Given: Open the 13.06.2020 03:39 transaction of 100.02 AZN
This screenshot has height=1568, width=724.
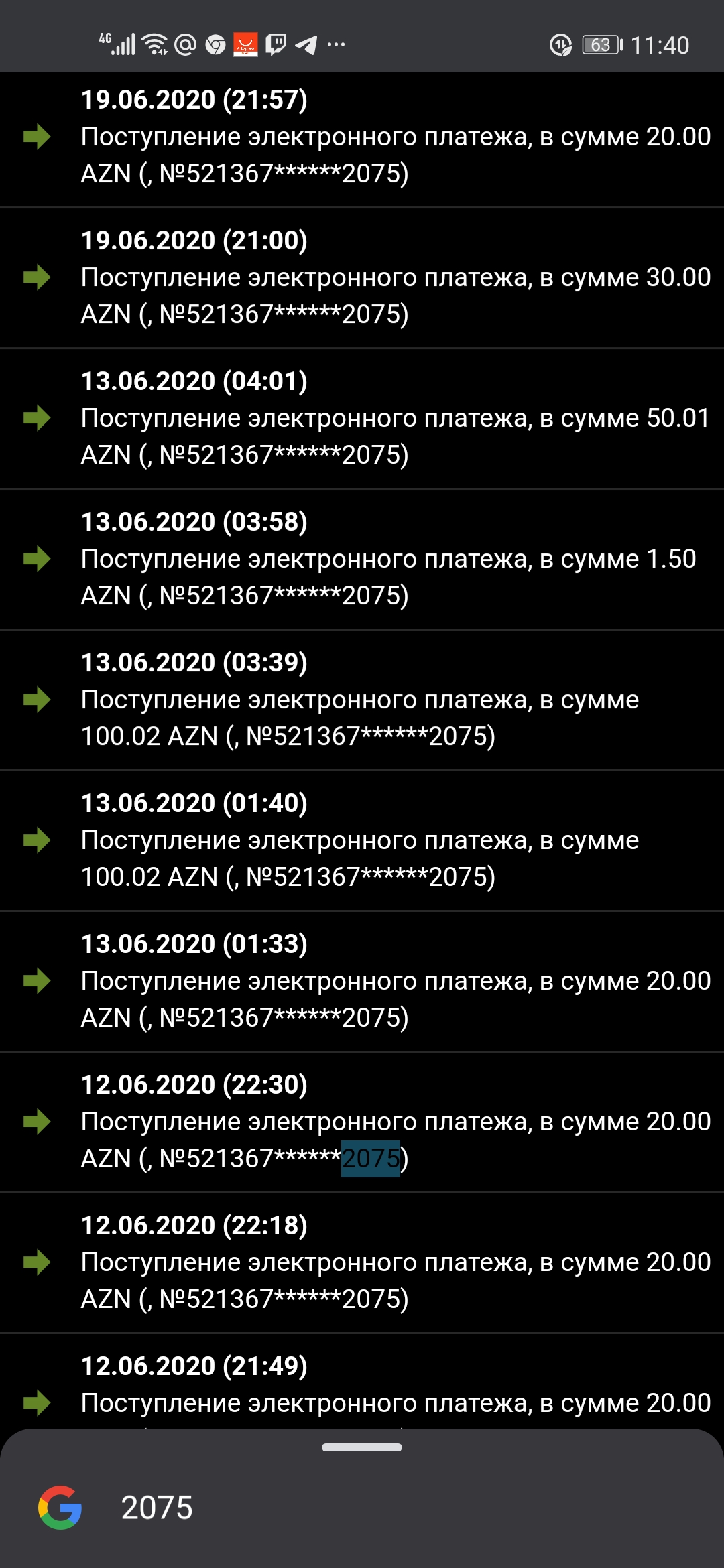Looking at the screenshot, I should coord(394,700).
